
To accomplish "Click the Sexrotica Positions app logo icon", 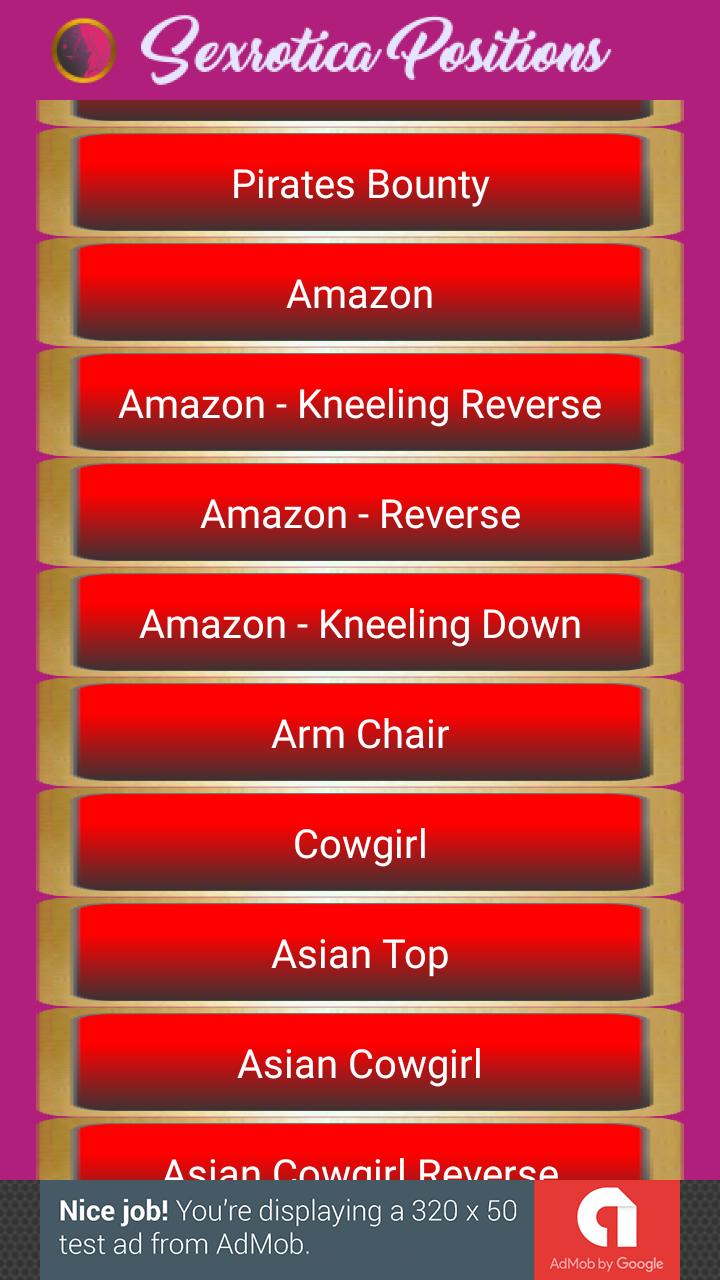I will (x=85, y=45).
